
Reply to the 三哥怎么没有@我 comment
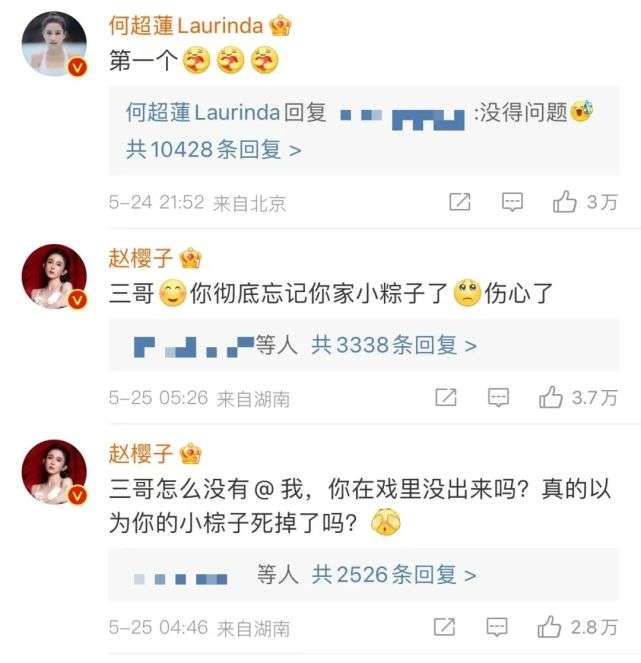(x=499, y=628)
